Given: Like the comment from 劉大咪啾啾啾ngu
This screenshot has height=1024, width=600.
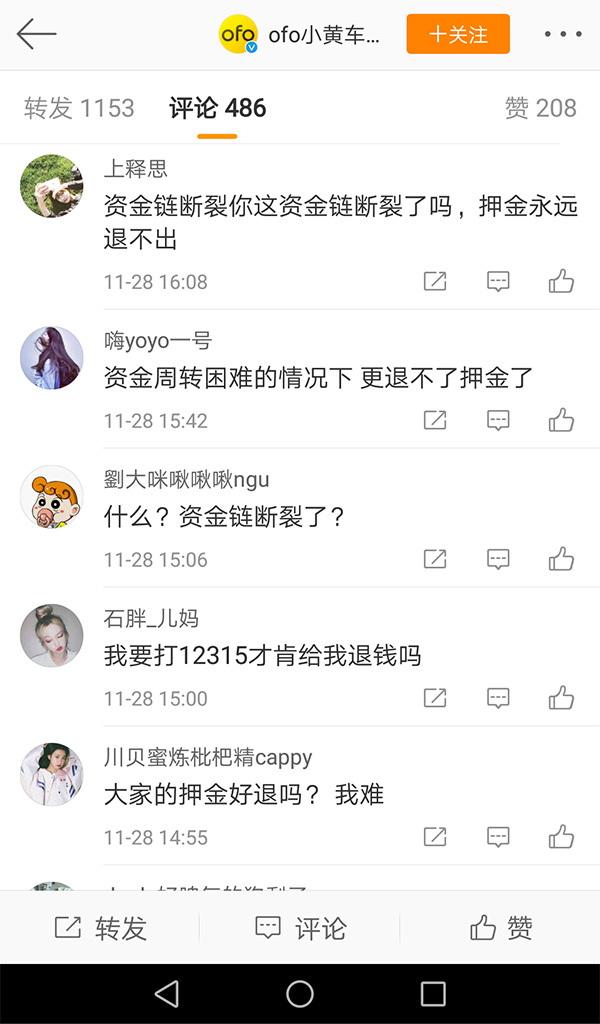Looking at the screenshot, I should 561,559.
